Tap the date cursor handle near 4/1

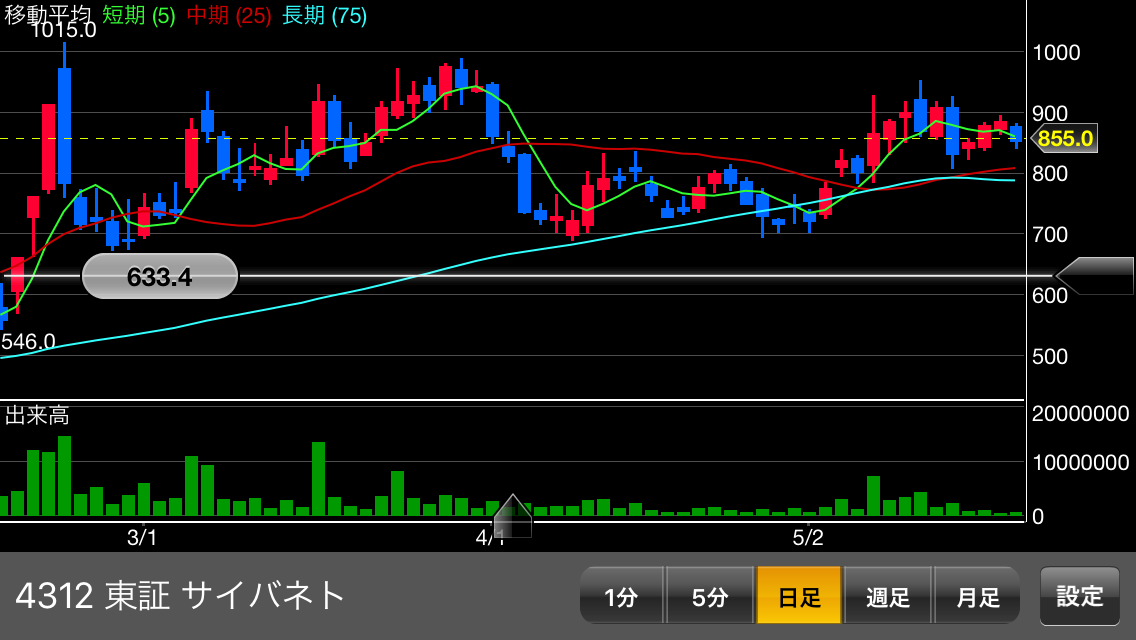pos(512,517)
